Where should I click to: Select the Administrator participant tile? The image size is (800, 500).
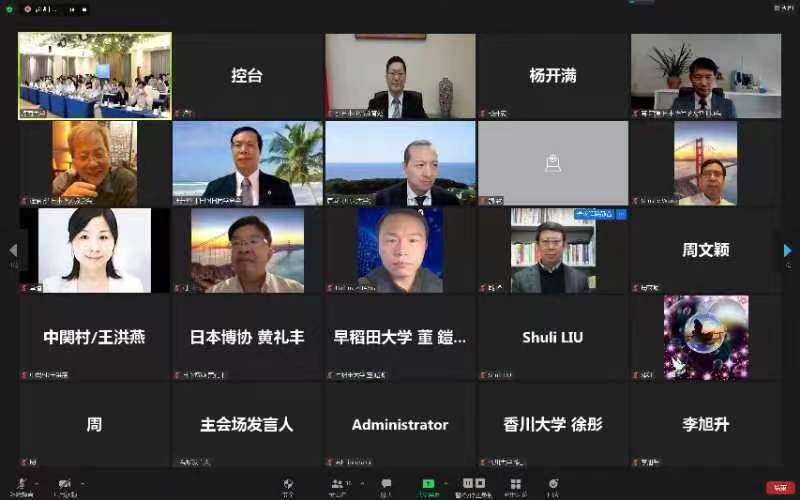400,424
